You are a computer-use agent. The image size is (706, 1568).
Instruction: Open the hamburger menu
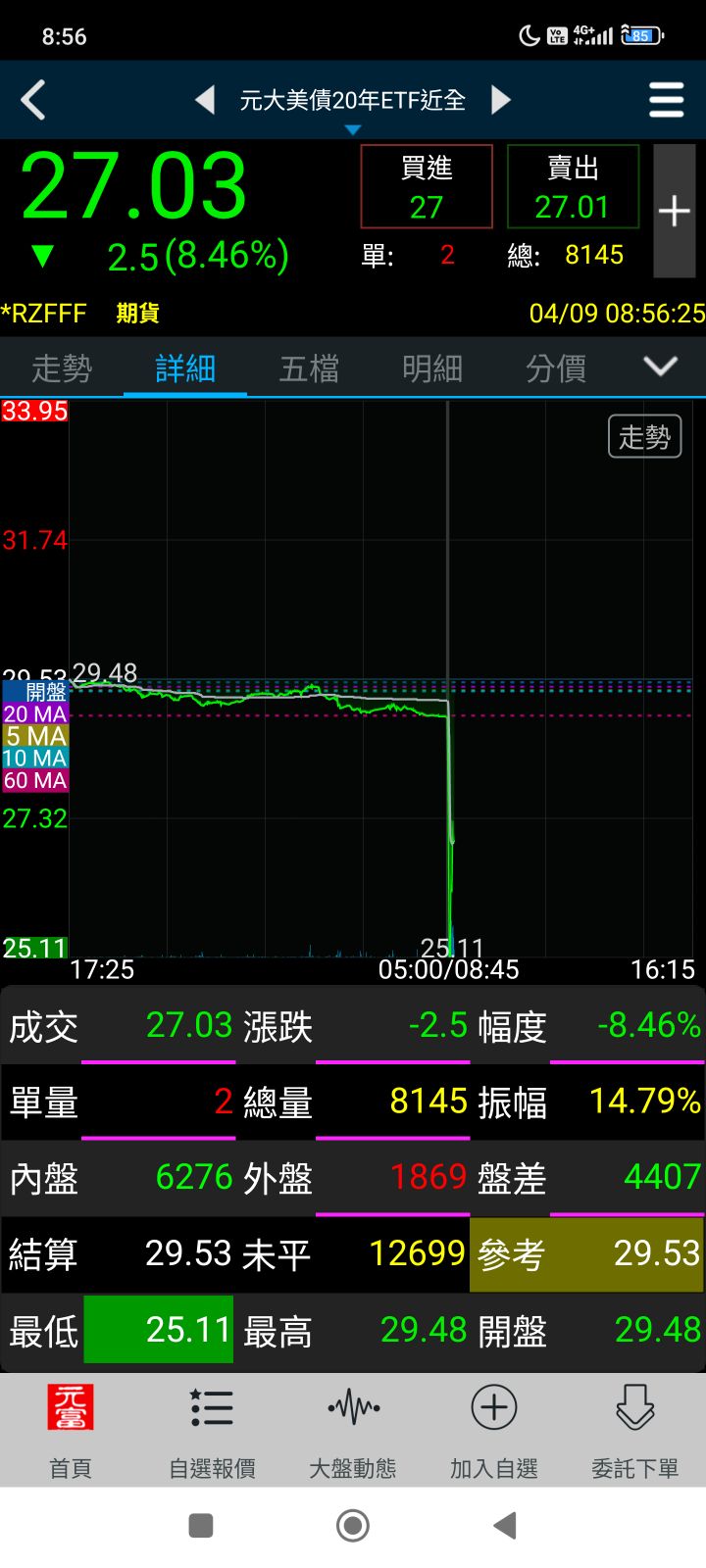click(x=666, y=100)
